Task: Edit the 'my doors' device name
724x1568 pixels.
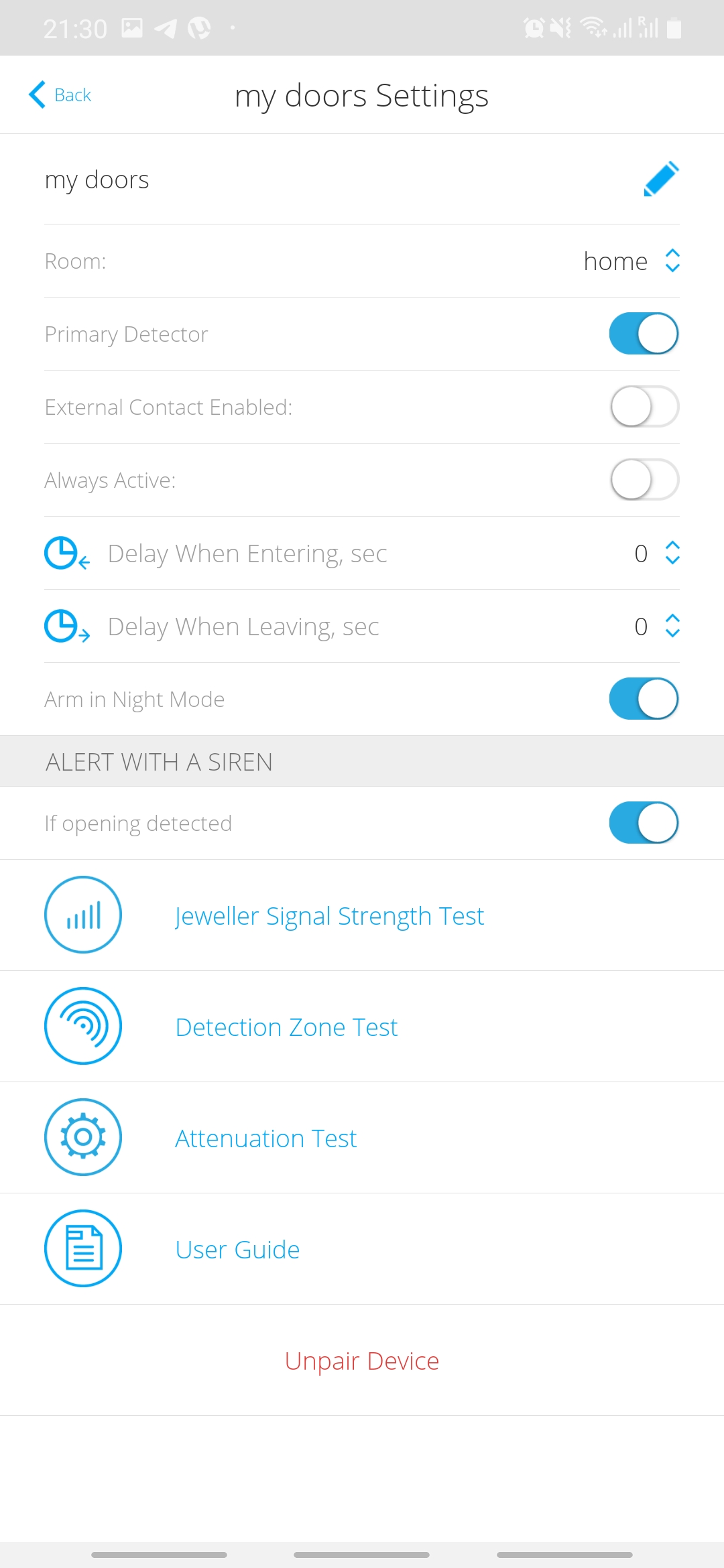Action: tap(661, 180)
